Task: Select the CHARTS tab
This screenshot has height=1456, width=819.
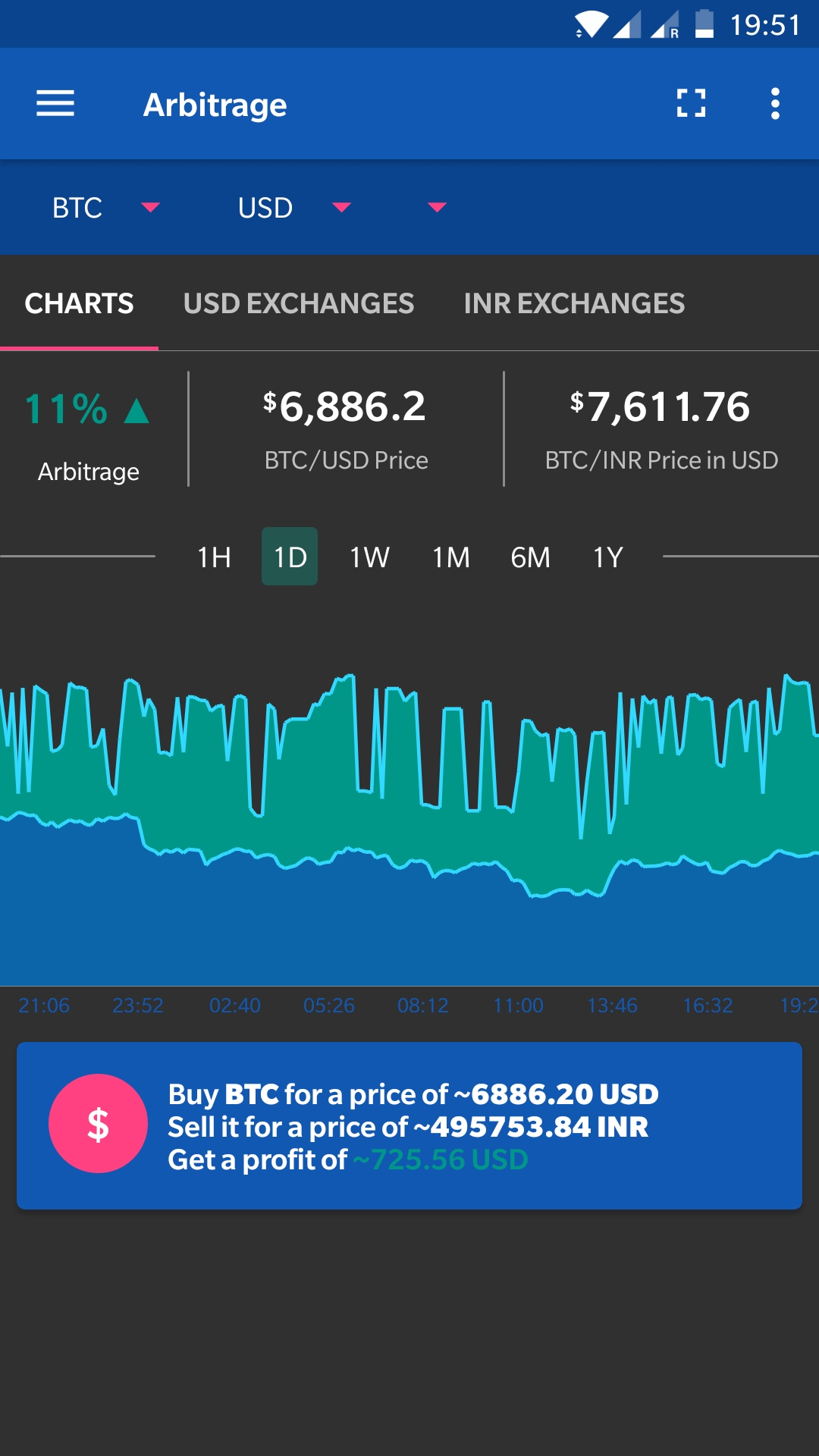Action: 79,303
